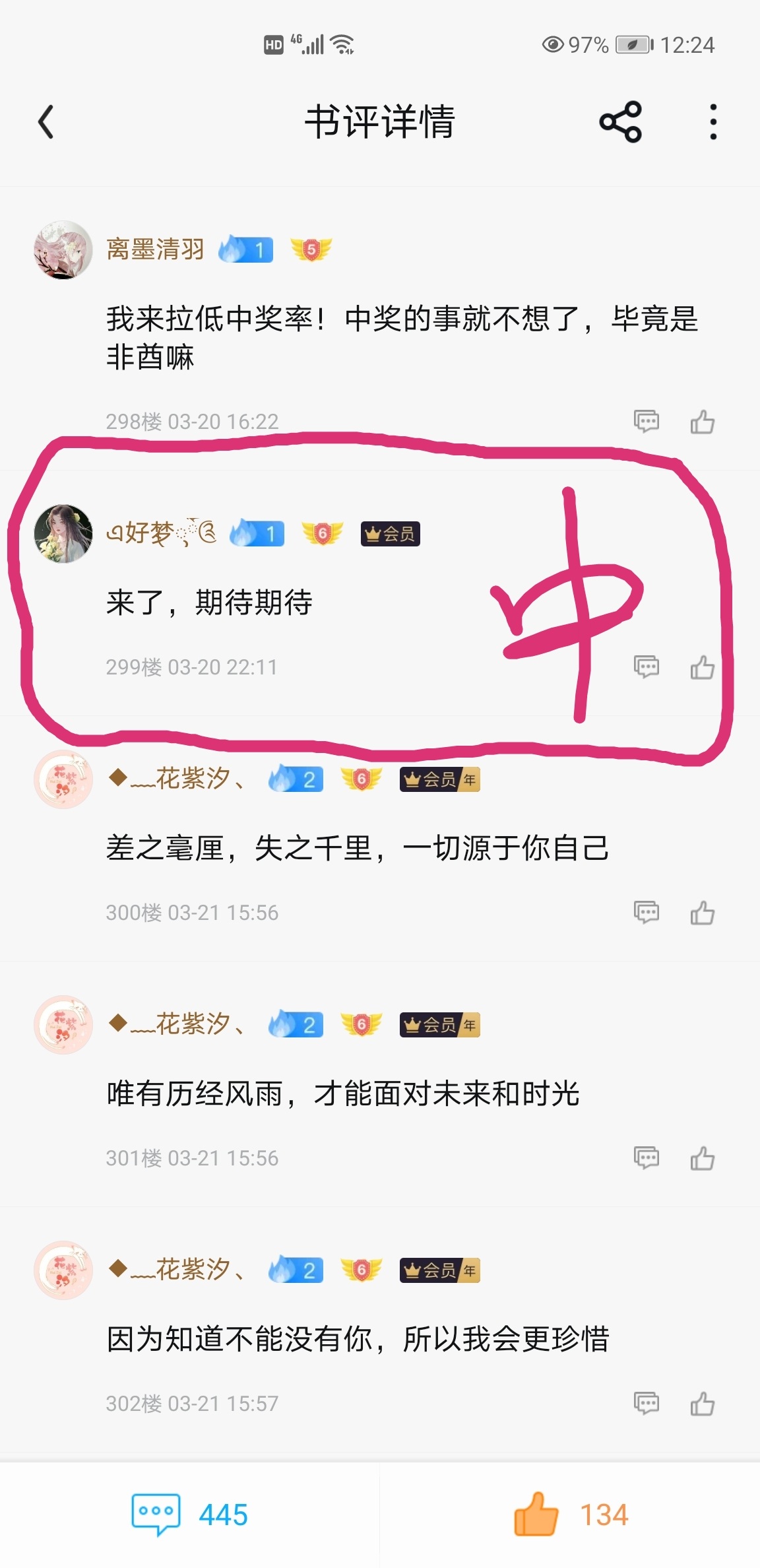760x1568 pixels.
Task: Reply to the 301楼 comment
Action: (646, 1158)
